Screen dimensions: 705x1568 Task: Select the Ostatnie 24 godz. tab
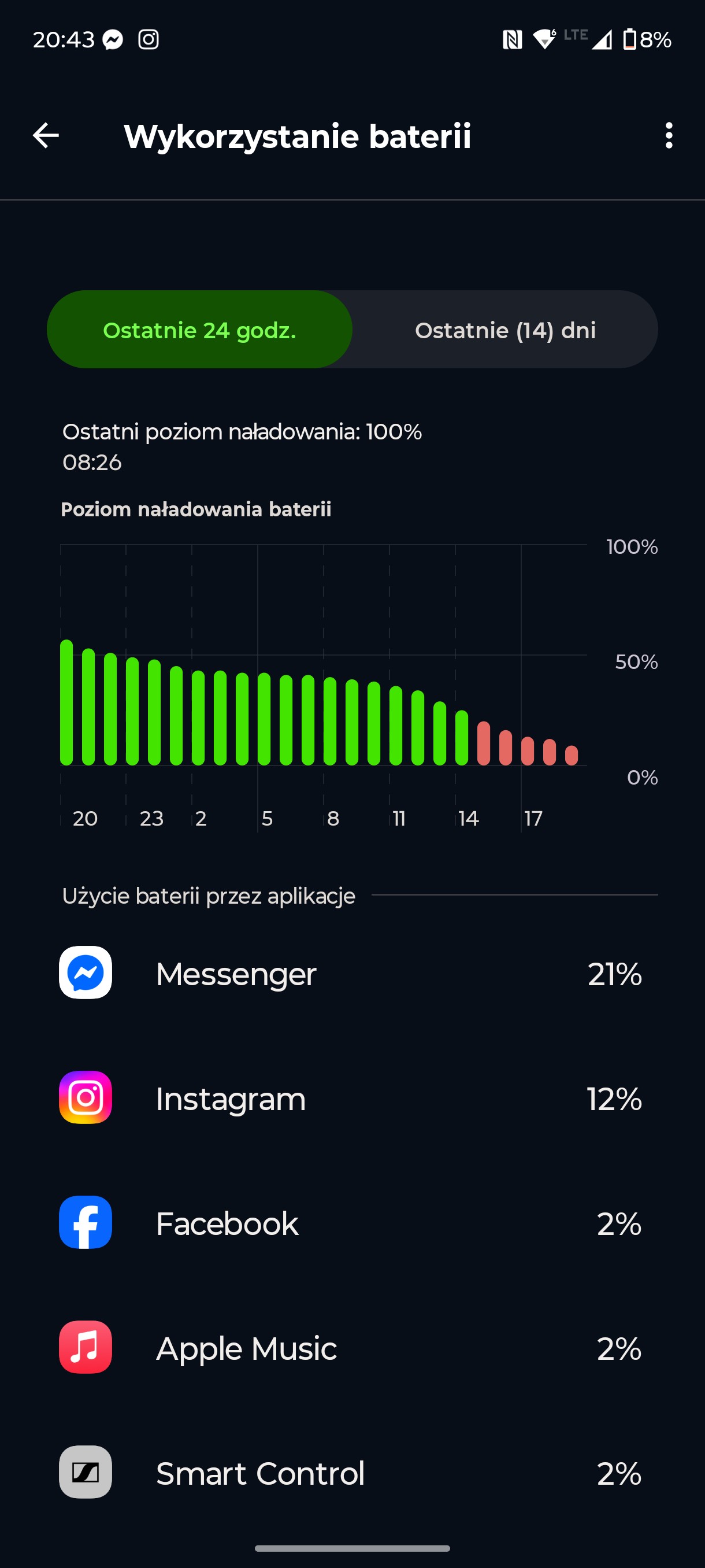pos(199,330)
